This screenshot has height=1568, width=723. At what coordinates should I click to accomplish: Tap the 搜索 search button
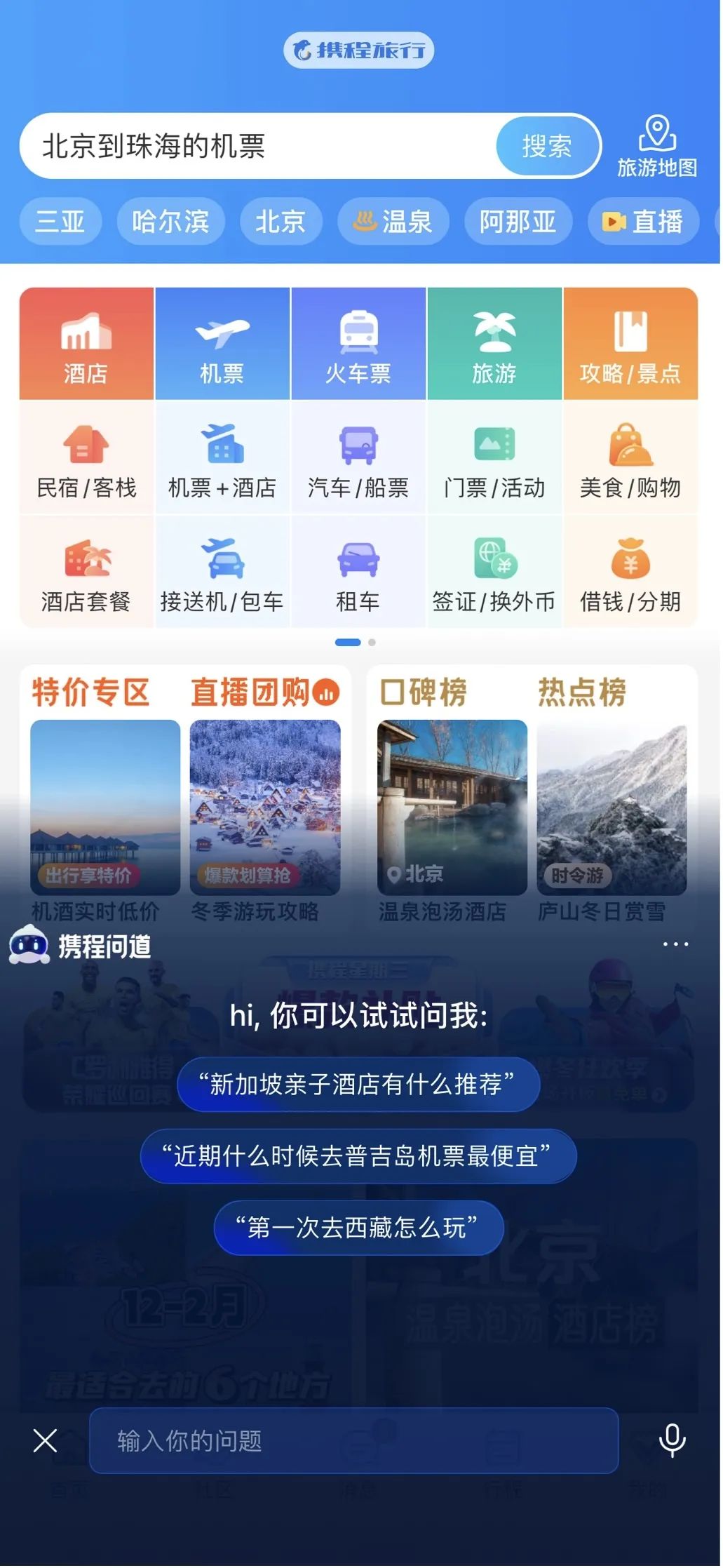[547, 147]
